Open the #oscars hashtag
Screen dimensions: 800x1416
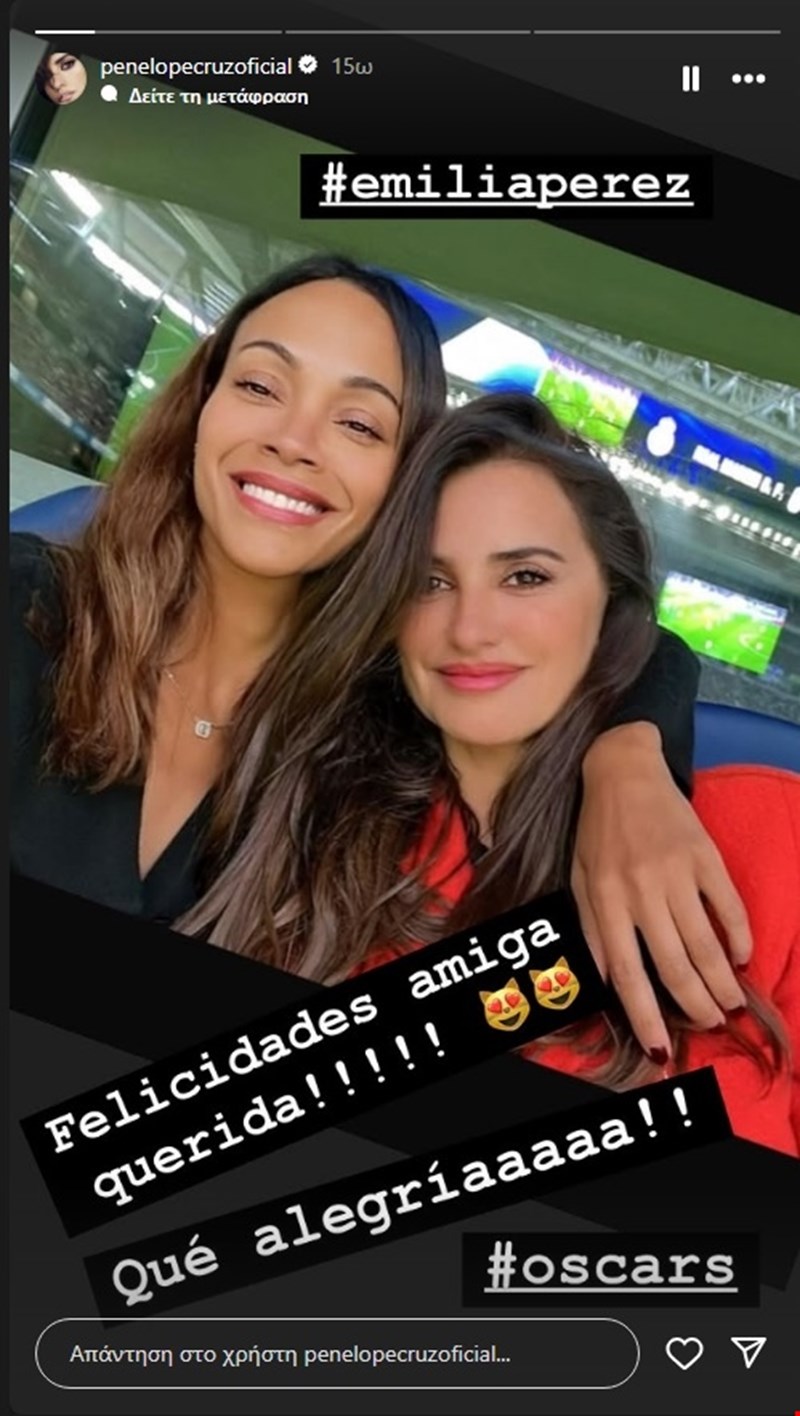(611, 1269)
